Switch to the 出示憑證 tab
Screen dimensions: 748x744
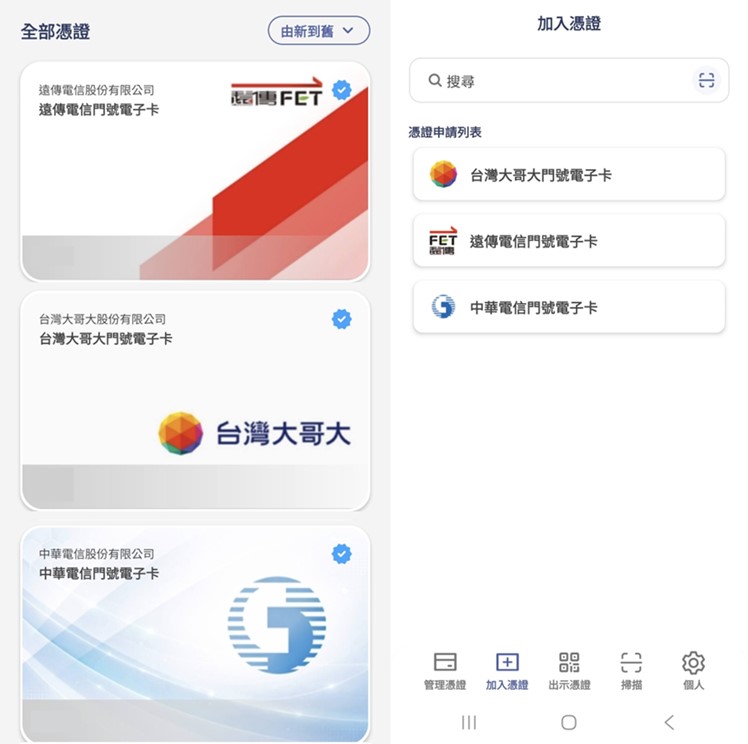click(x=569, y=671)
